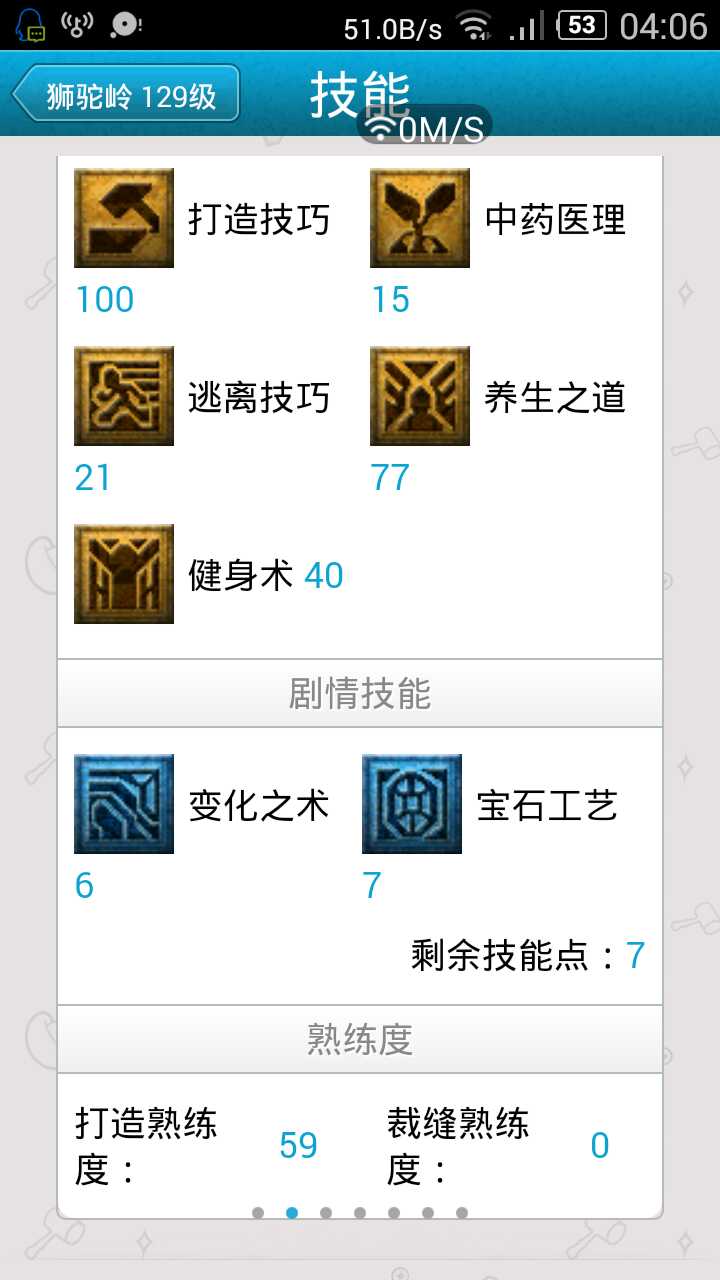Viewport: 720px width, 1280px height.
Task: Select the 宝石工艺 story skill
Action: click(x=412, y=804)
